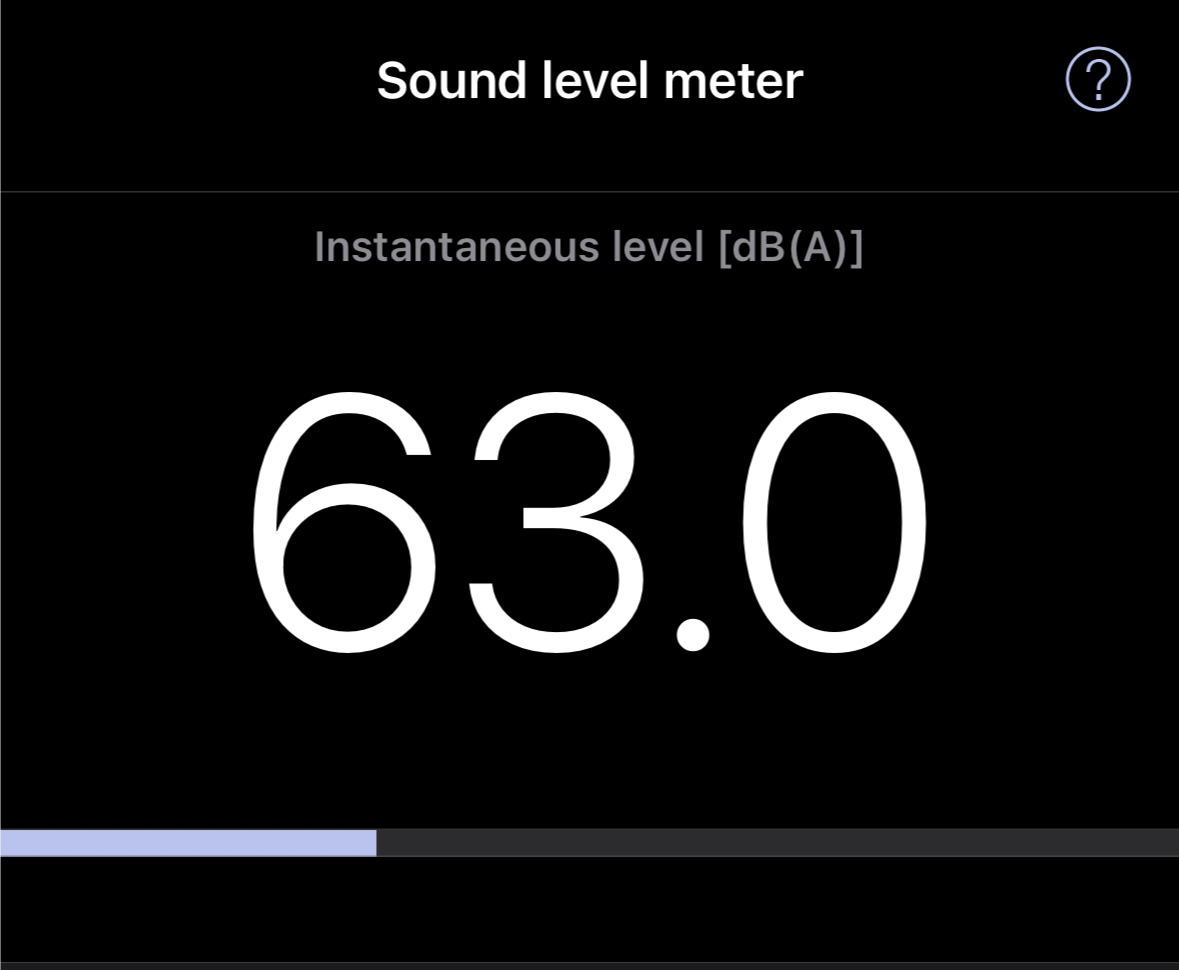
Task: Open the help question mark icon
Action: tap(1098, 79)
